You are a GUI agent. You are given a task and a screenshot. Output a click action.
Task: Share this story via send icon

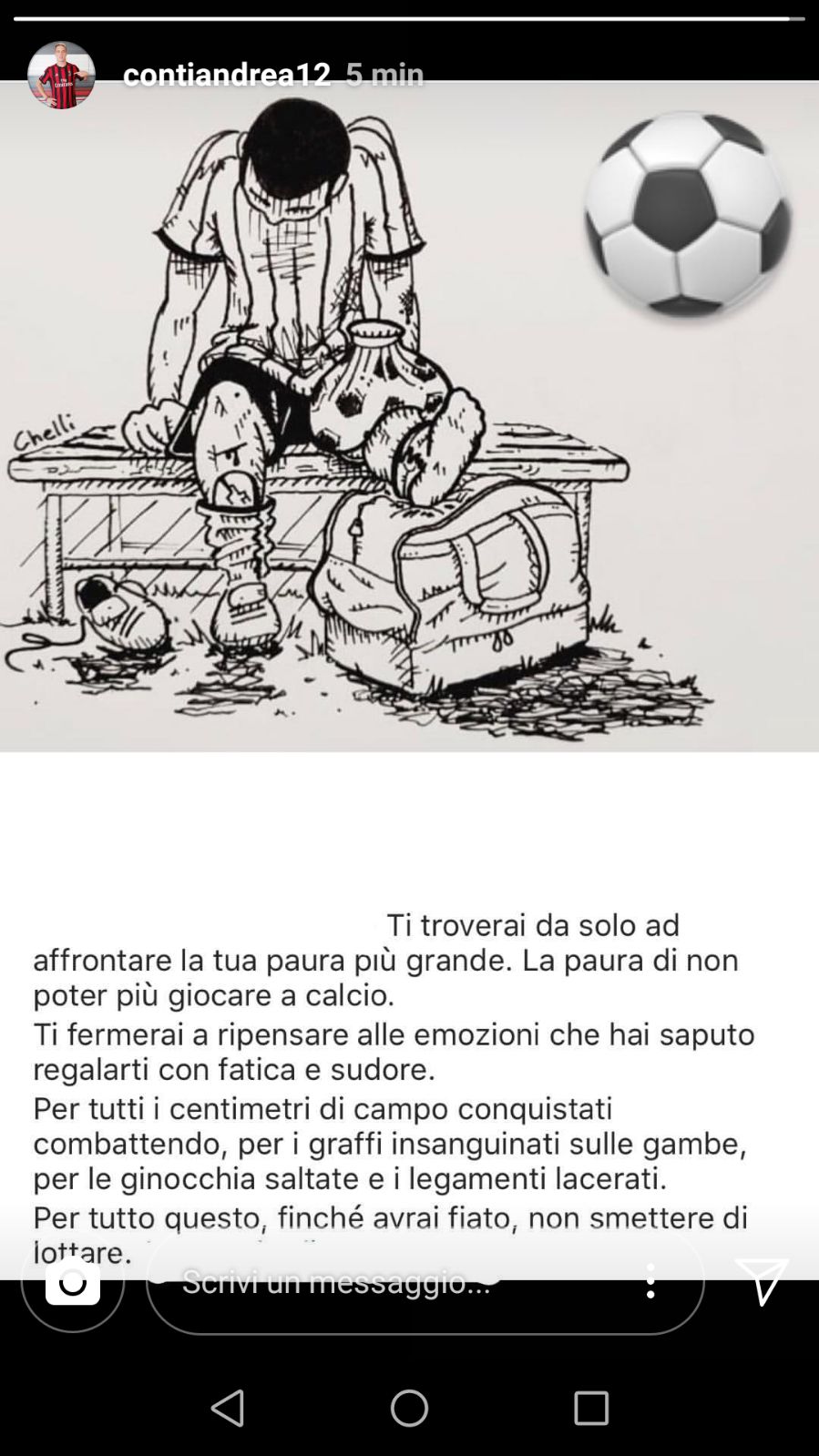point(761,1281)
